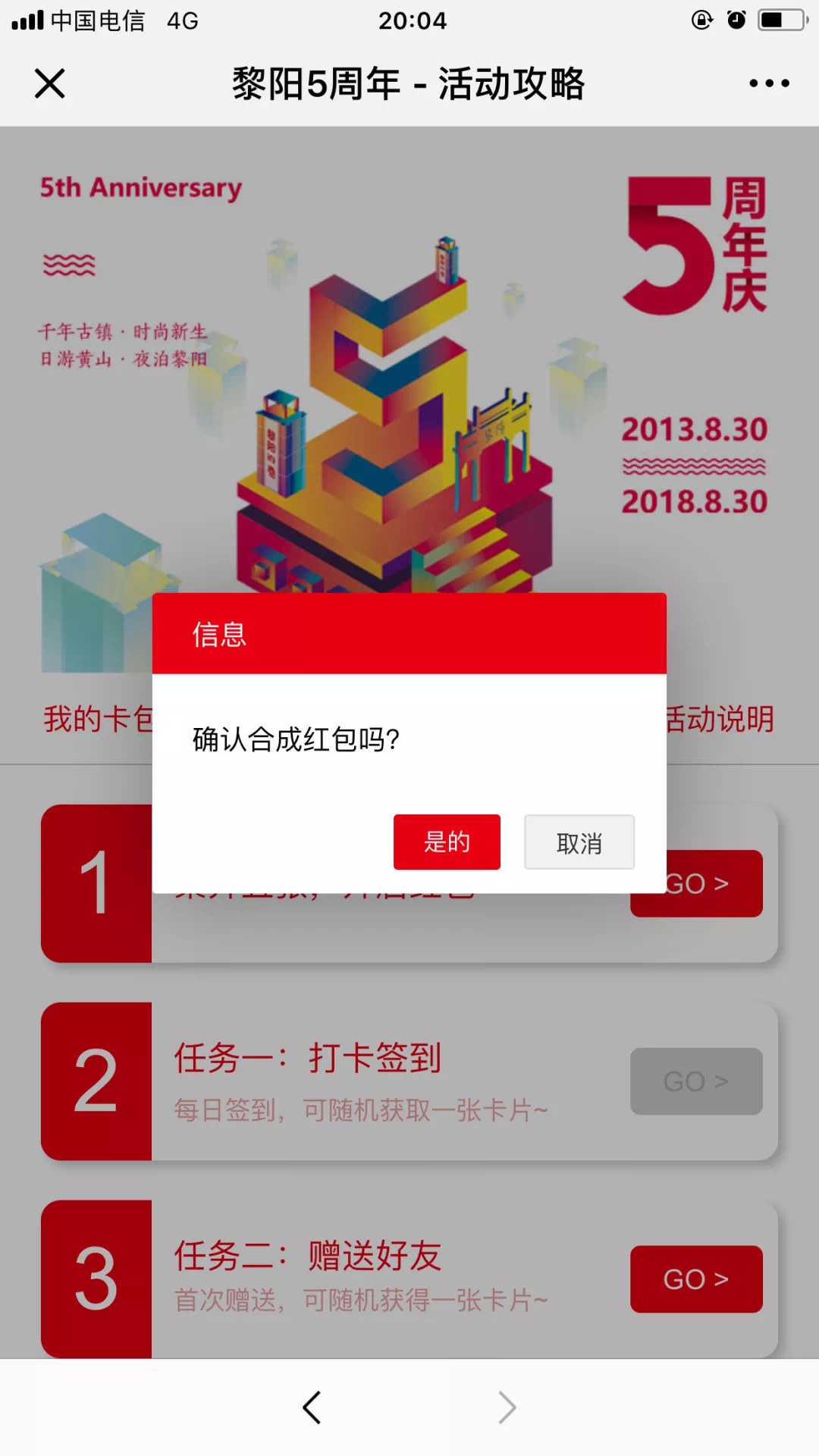Image resolution: width=819 pixels, height=1456 pixels.
Task: Tap 取消 to cancel the dialog
Action: [x=579, y=843]
